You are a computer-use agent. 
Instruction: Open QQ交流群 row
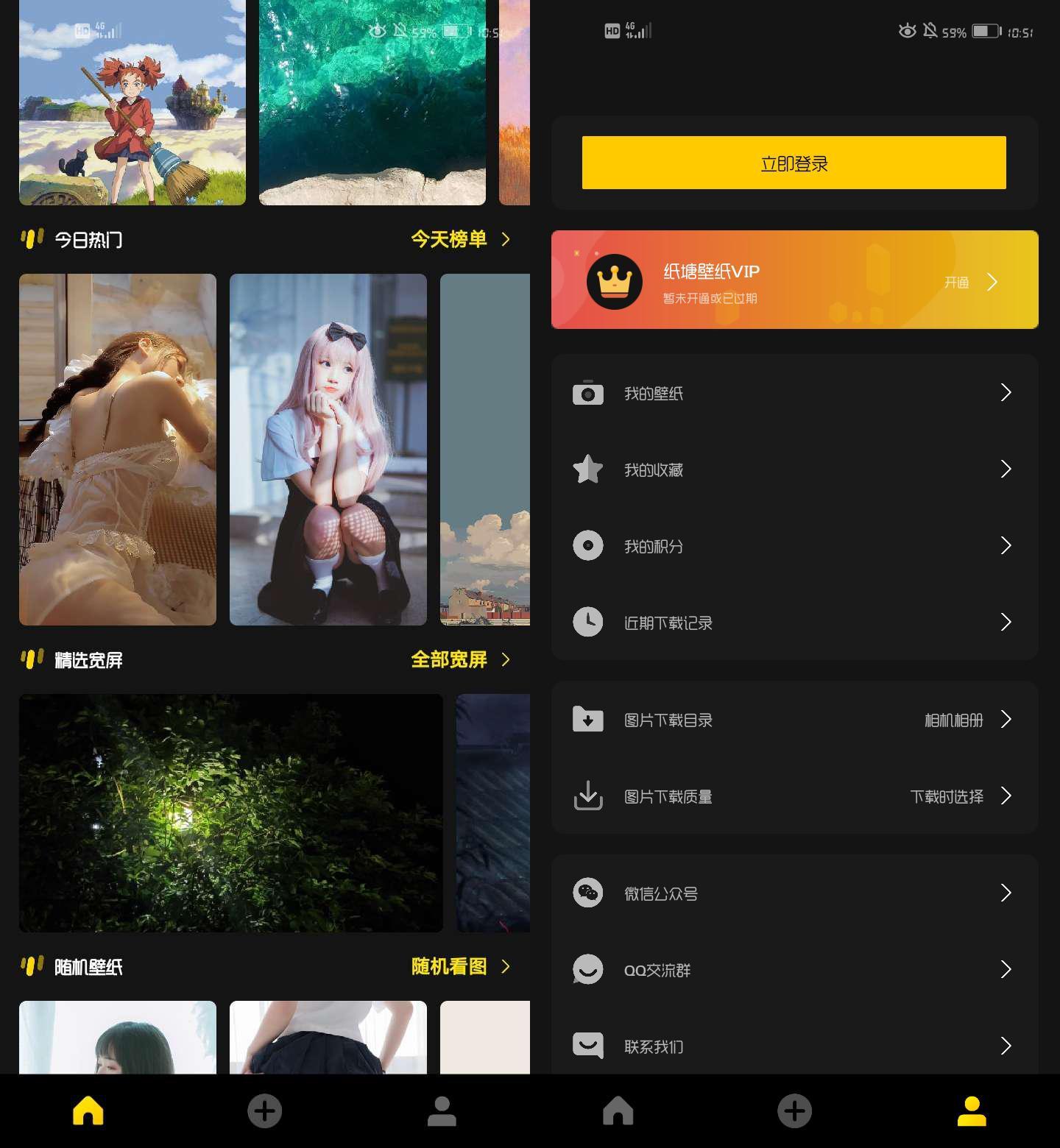click(x=794, y=970)
